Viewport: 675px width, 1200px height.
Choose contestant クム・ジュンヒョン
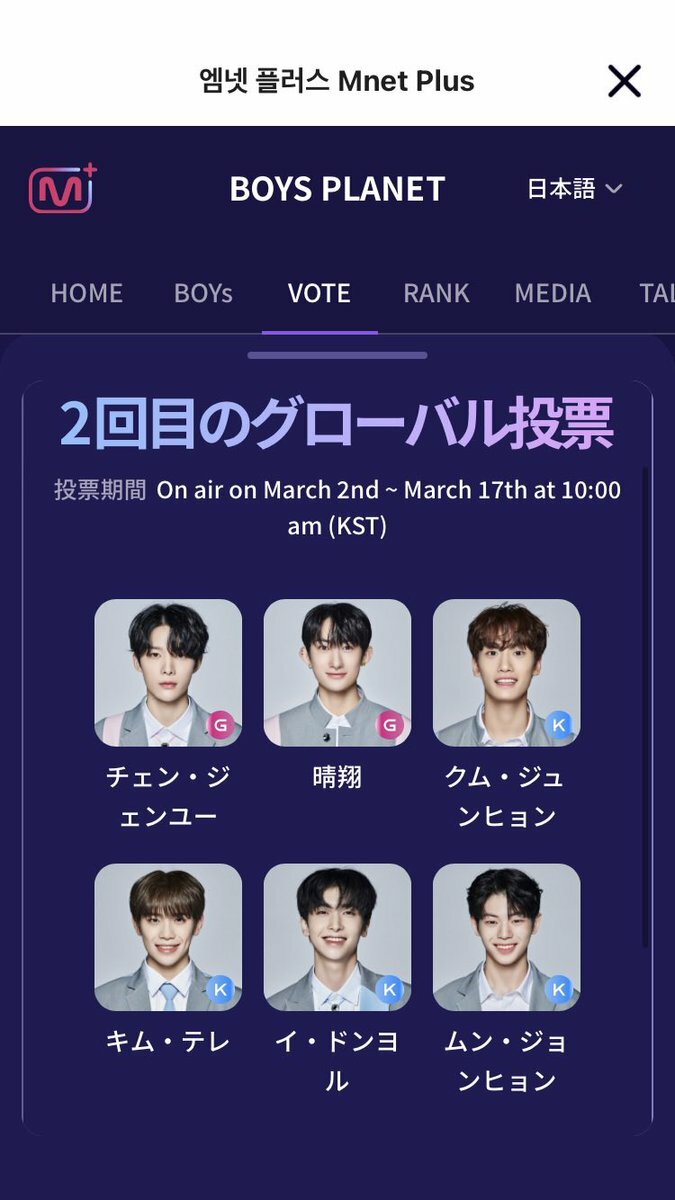point(506,673)
